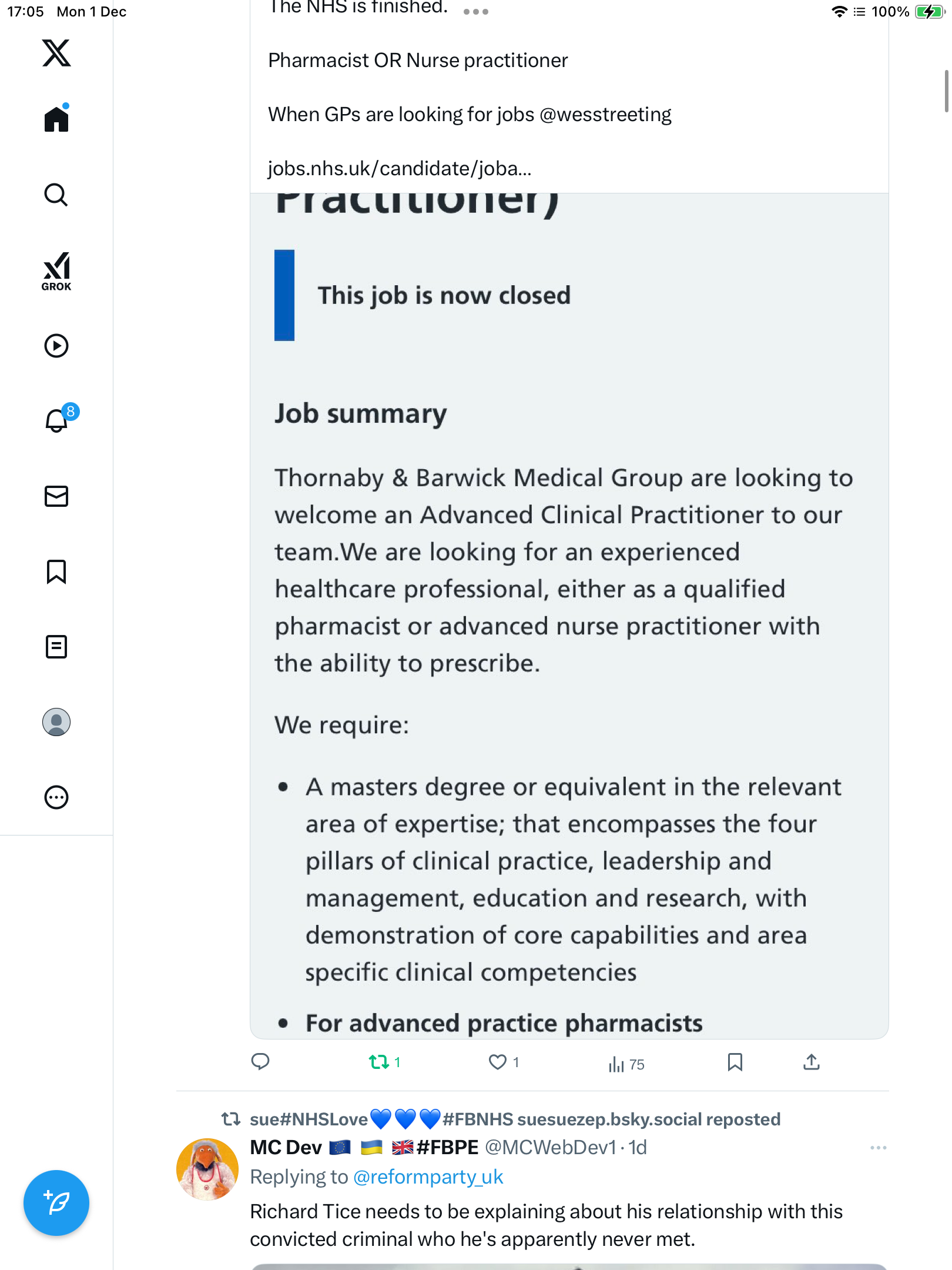Undo repost on the NHS job post
This screenshot has width=952, height=1270.
pos(379,1062)
